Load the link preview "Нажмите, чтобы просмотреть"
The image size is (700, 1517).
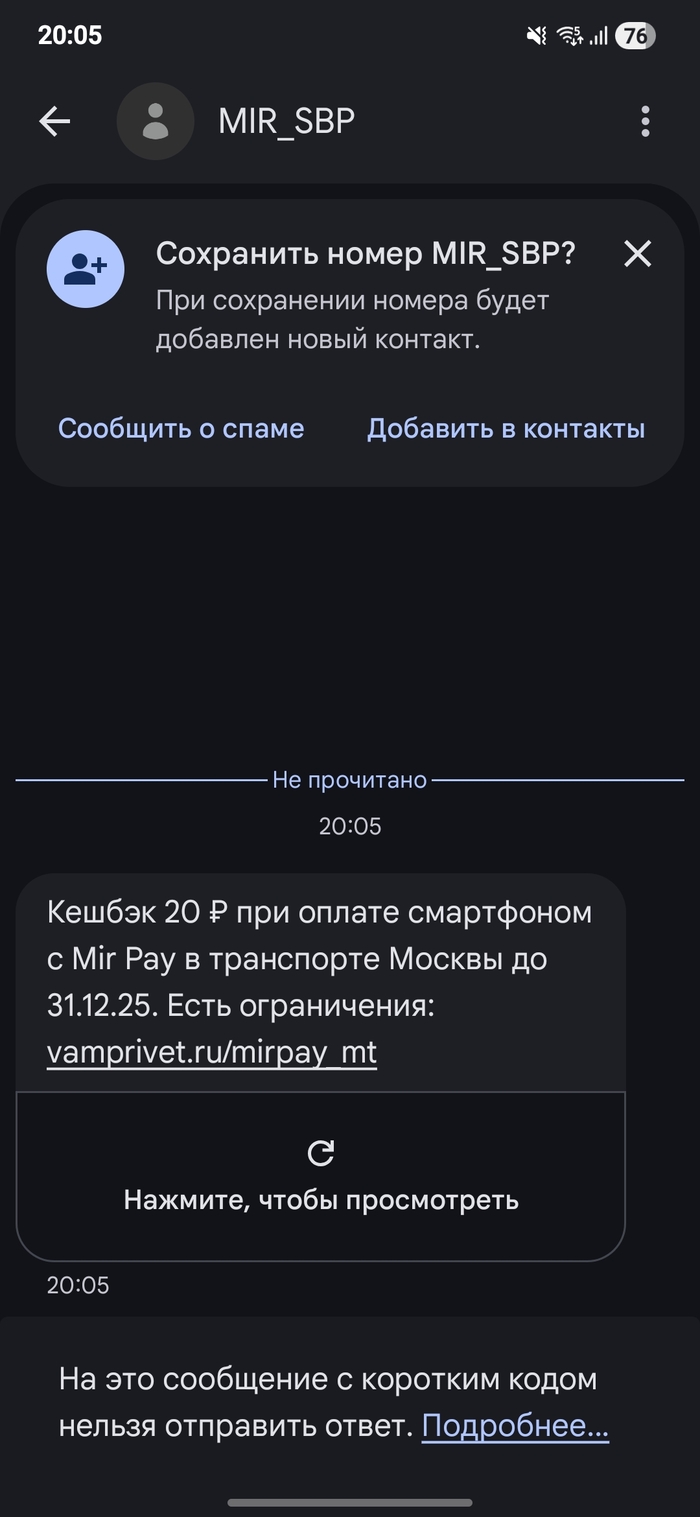[x=321, y=1176]
